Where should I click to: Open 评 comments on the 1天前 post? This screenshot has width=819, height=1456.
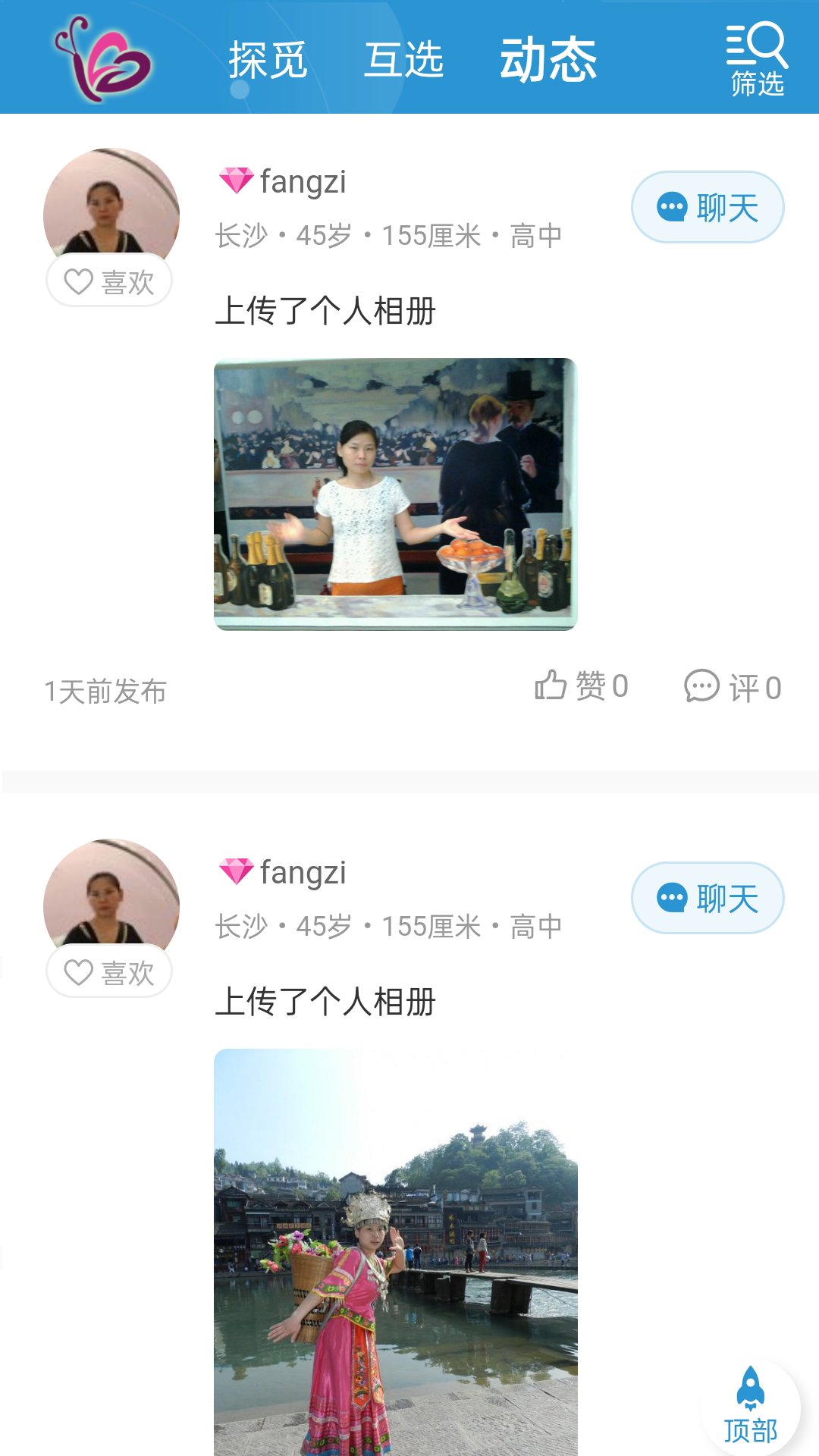click(733, 688)
